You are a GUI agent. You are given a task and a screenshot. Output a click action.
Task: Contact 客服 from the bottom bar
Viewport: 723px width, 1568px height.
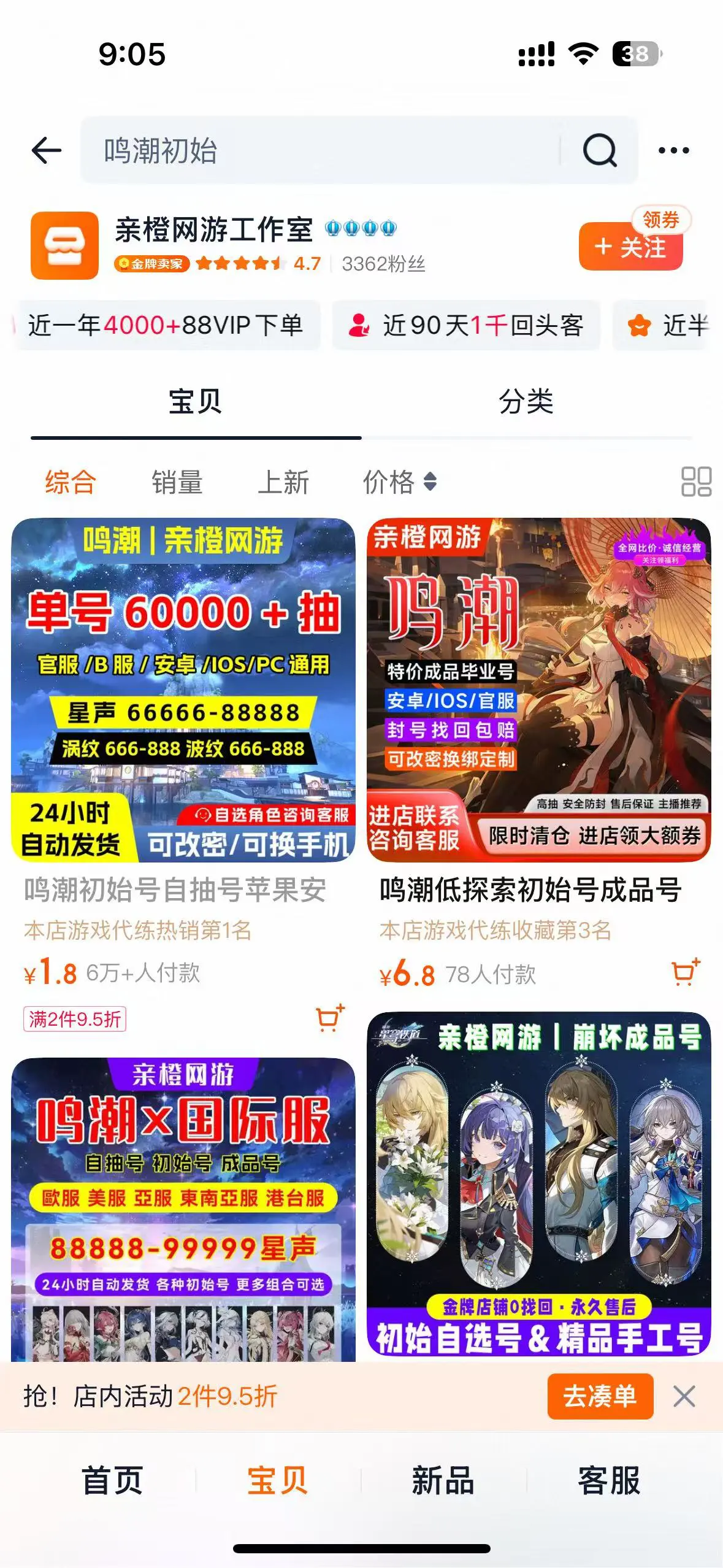609,1480
